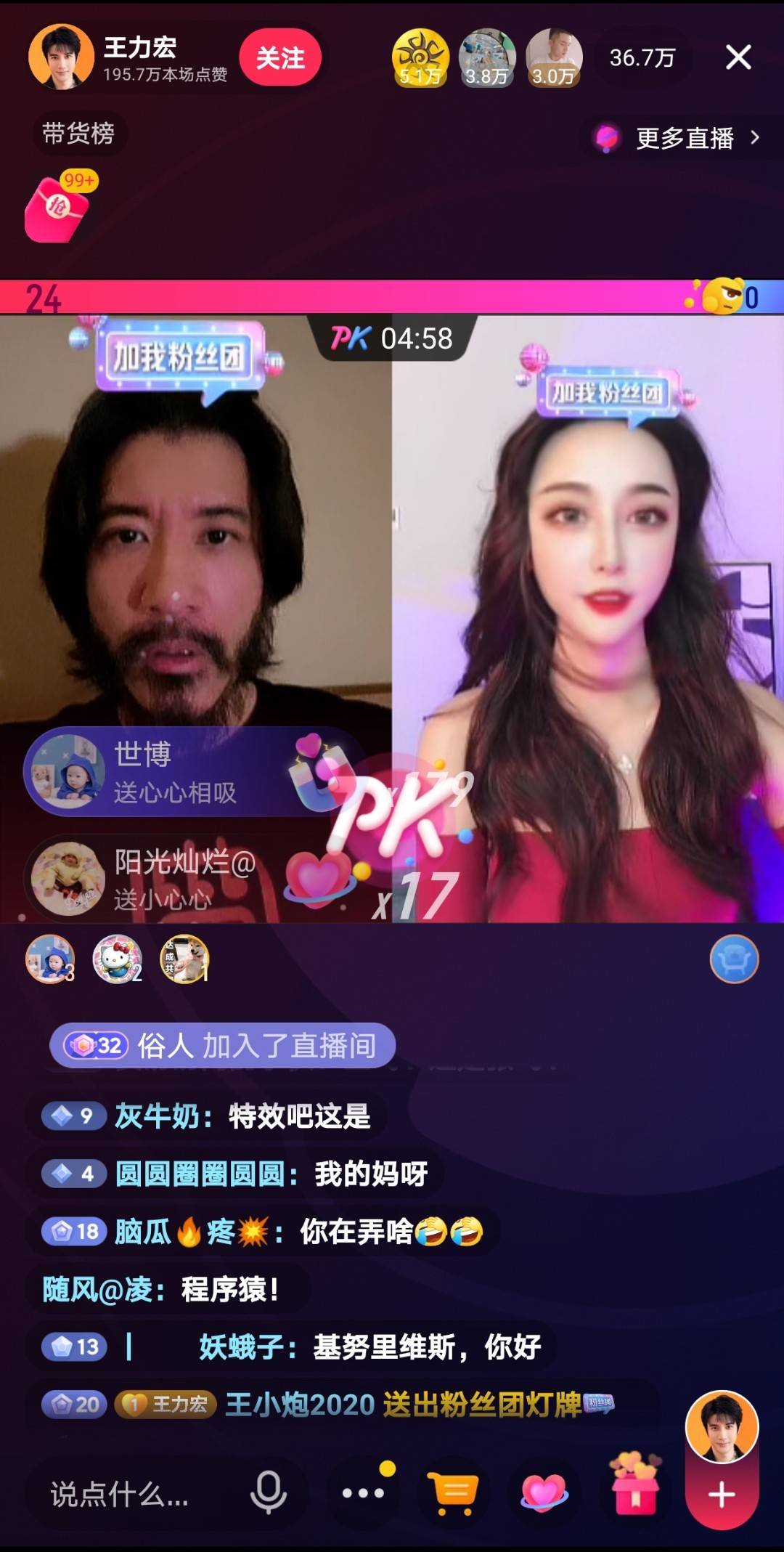
Task: Close the live stream
Action: tap(738, 57)
